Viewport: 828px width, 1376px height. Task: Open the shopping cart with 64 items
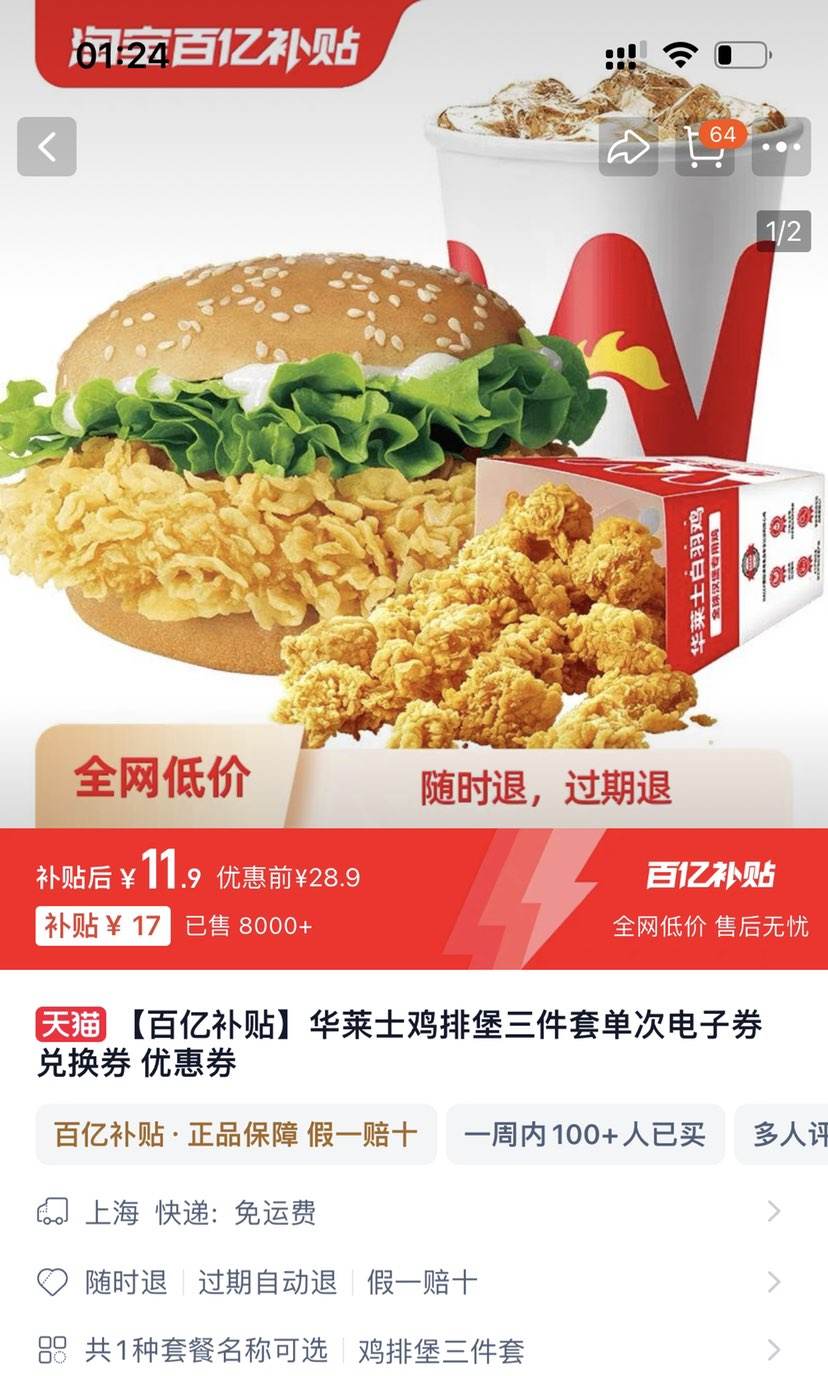(x=705, y=147)
